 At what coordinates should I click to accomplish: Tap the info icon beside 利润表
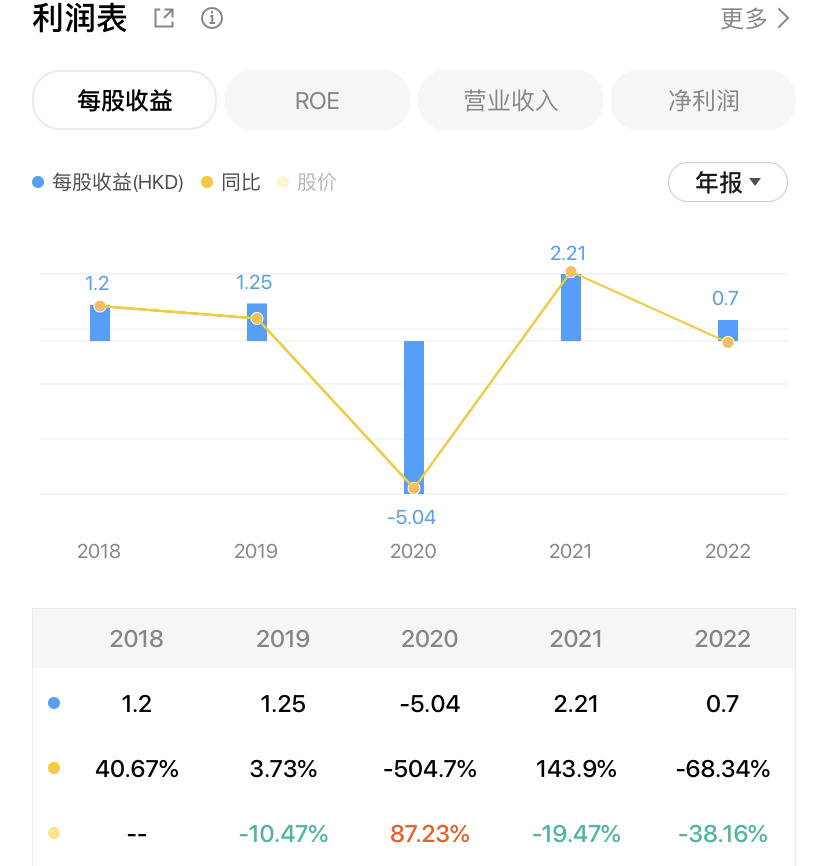click(212, 18)
